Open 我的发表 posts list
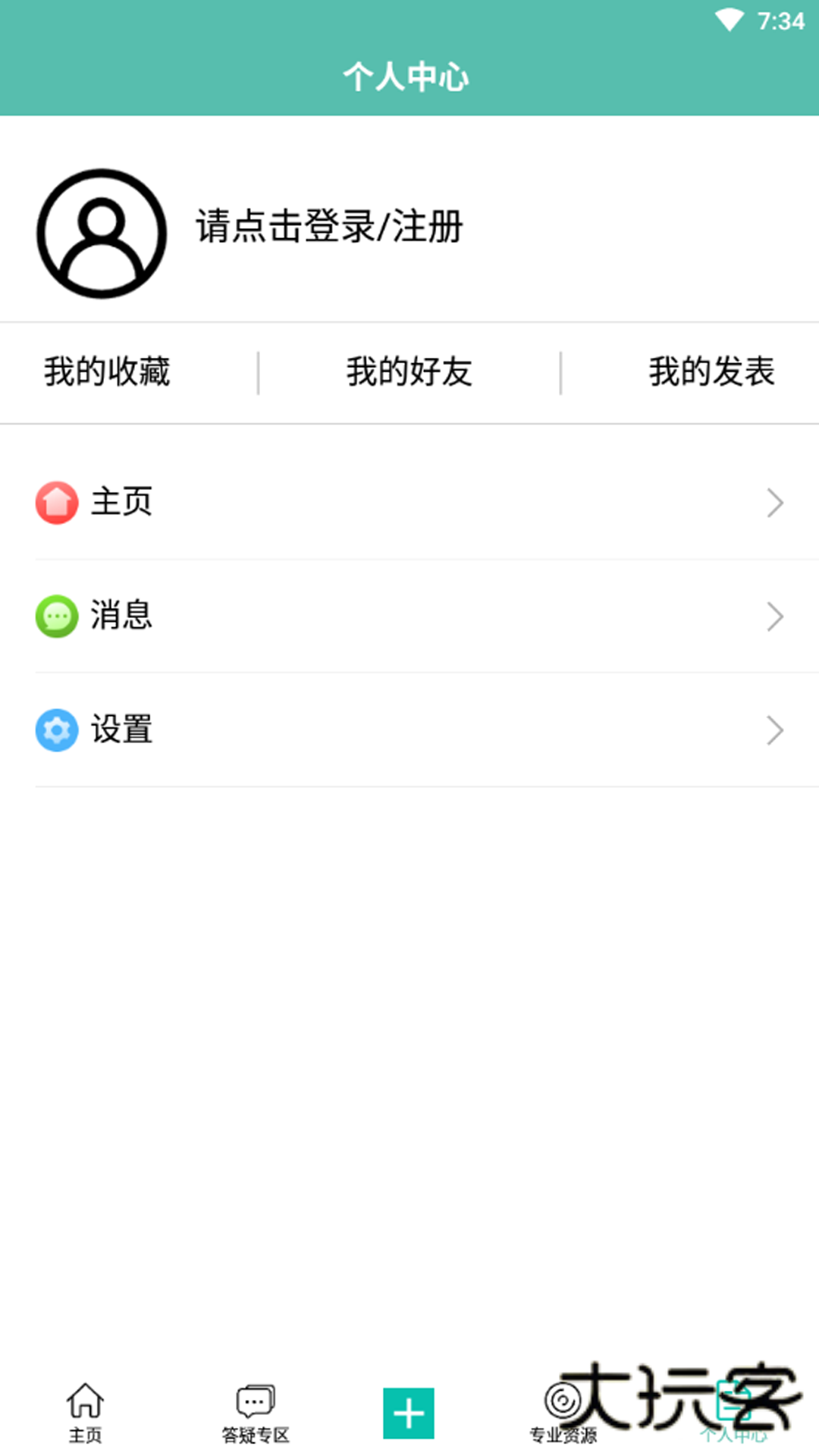The image size is (819, 1456). [712, 372]
